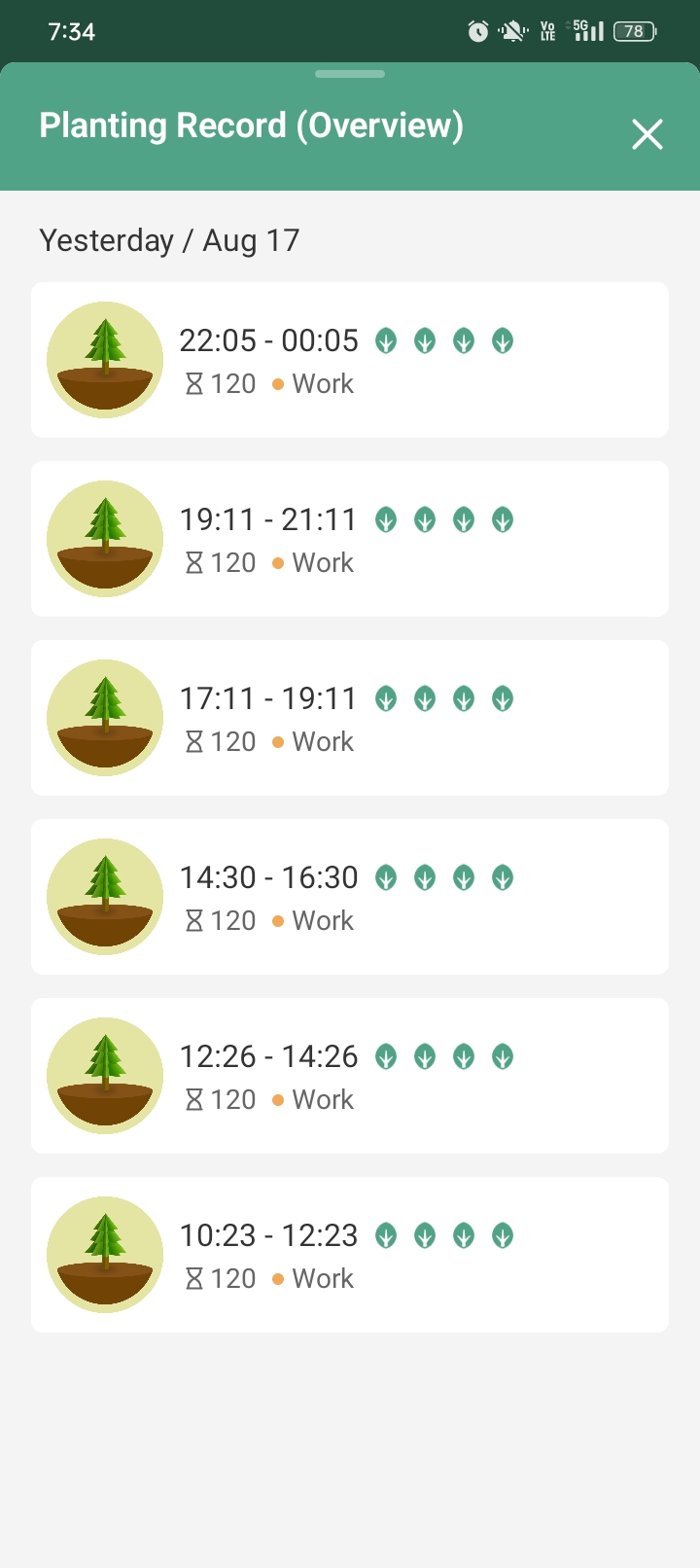Open the 22:05 - 00:05 planting record
Viewport: 700px width, 1568px height.
point(350,360)
